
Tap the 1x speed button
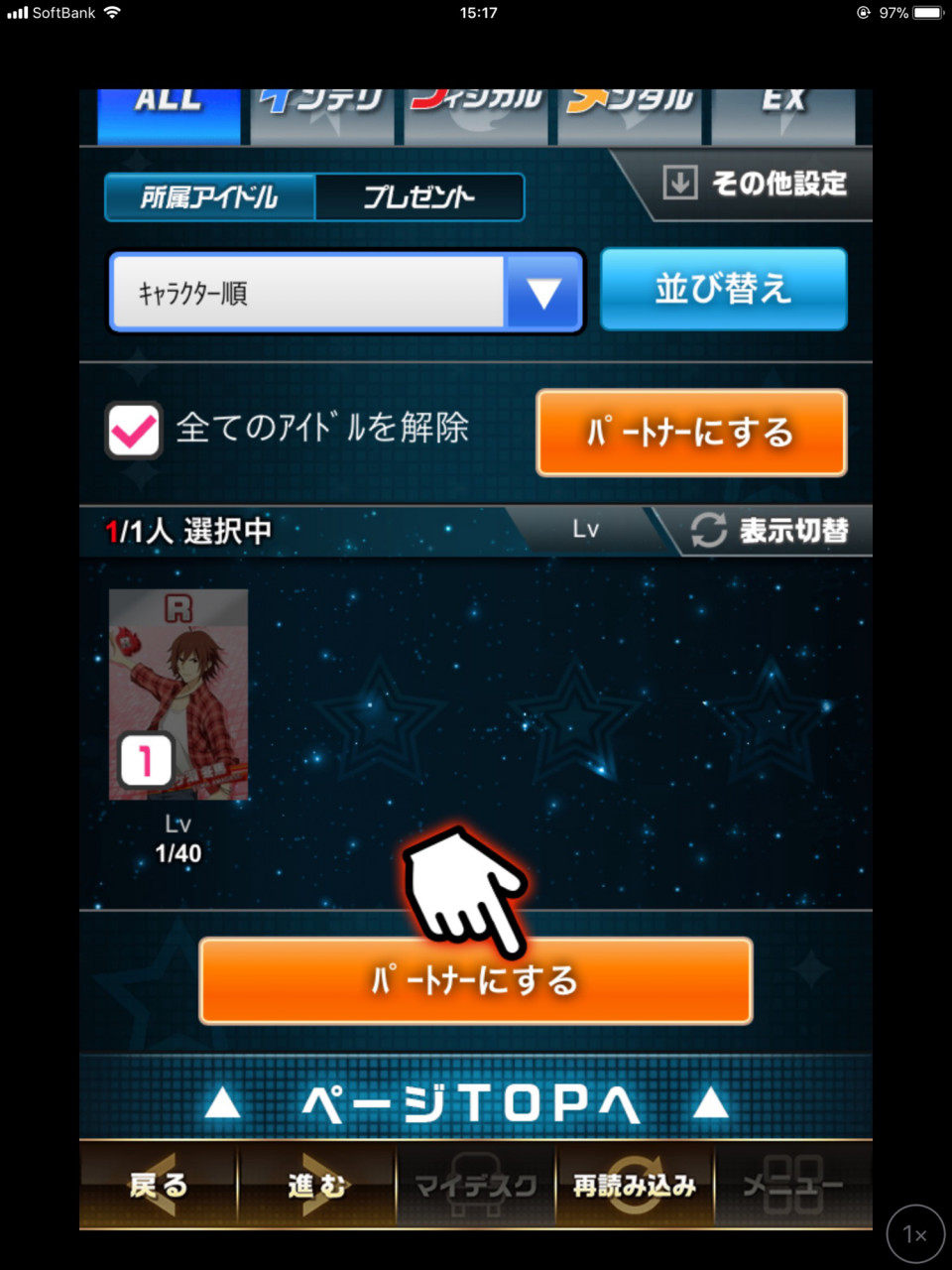[914, 1234]
